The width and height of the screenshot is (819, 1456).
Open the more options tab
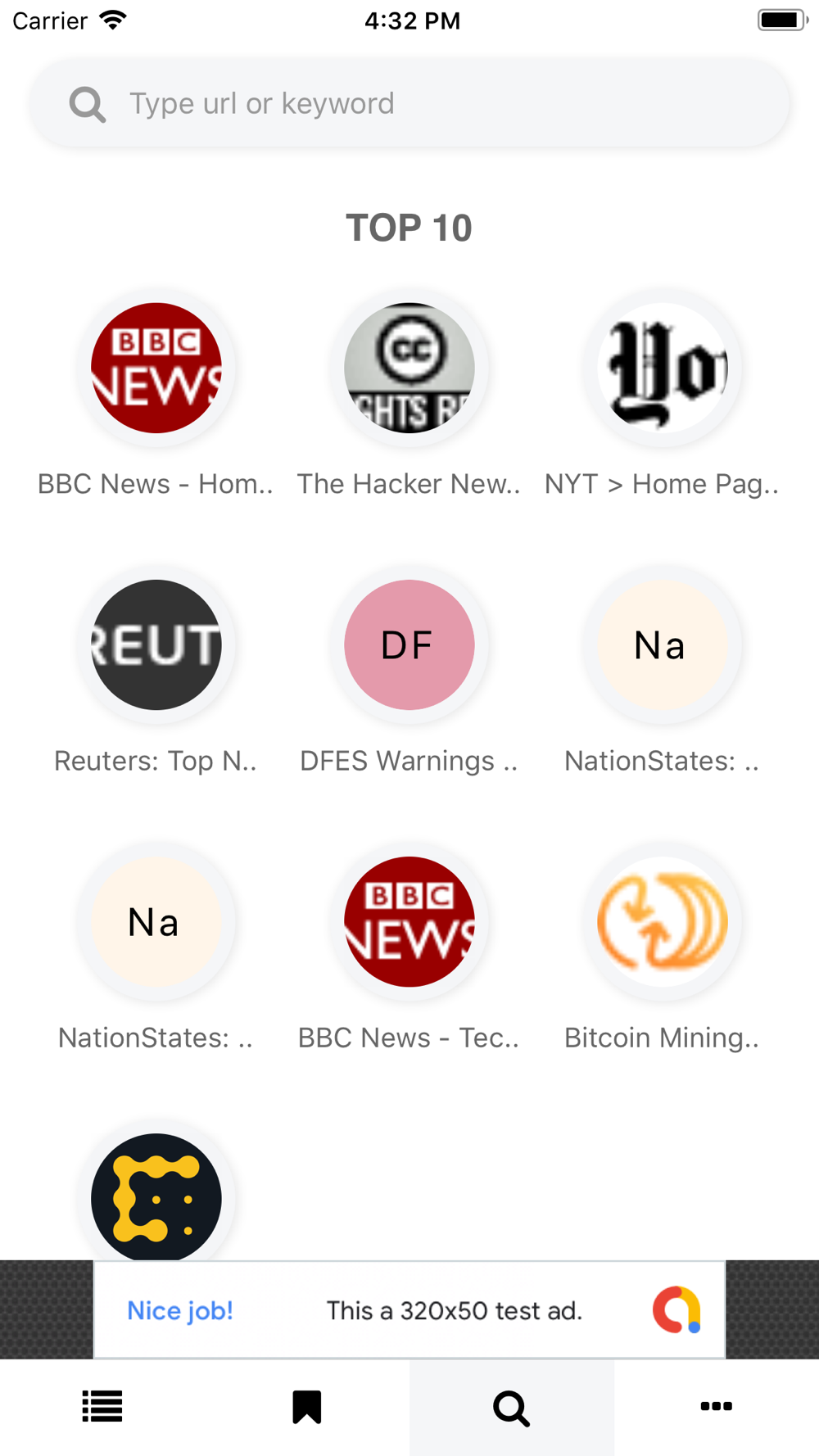pos(717,1407)
